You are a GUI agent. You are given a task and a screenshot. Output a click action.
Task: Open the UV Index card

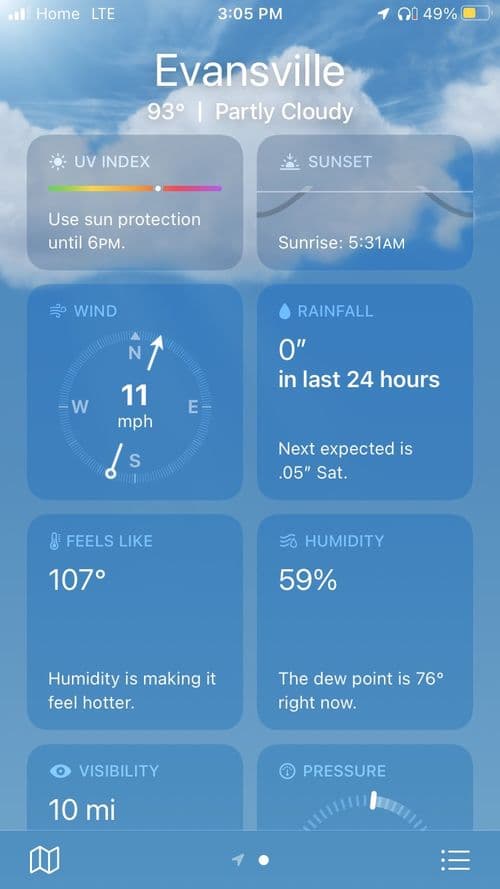tap(135, 202)
